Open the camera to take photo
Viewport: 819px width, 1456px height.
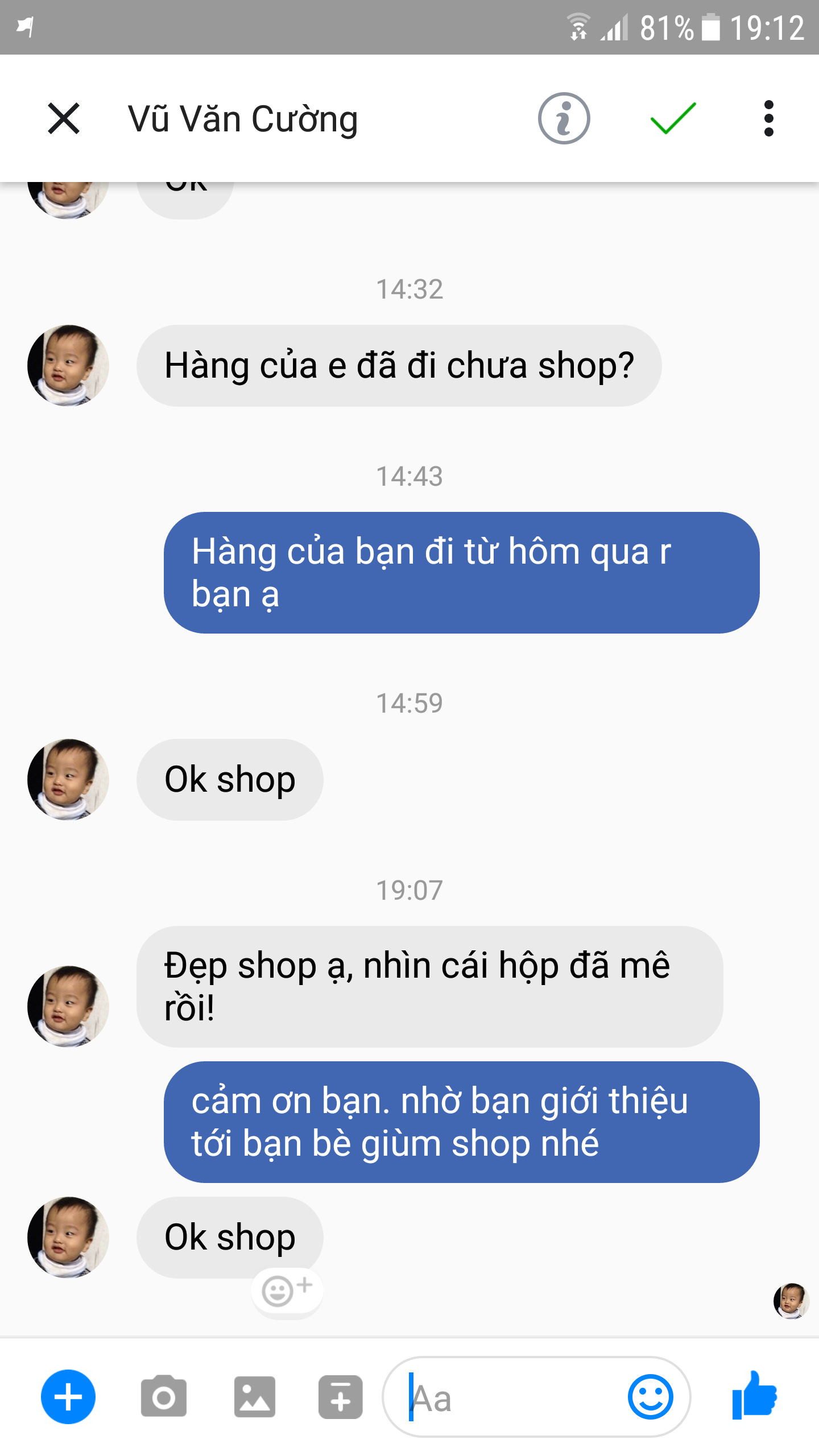coord(164,1397)
